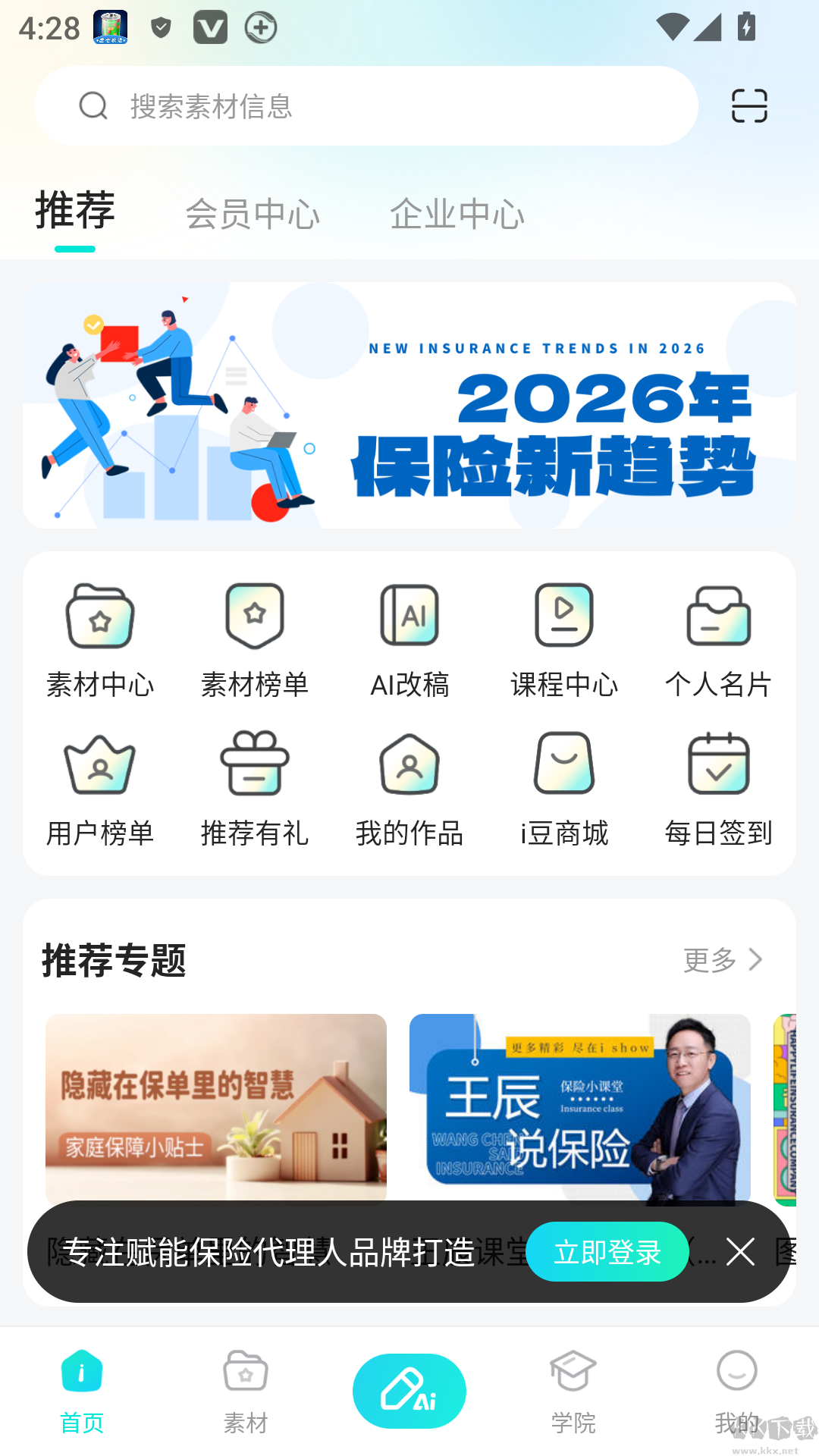
Task: Open the 2026年保险新趋势 banner
Action: point(409,406)
